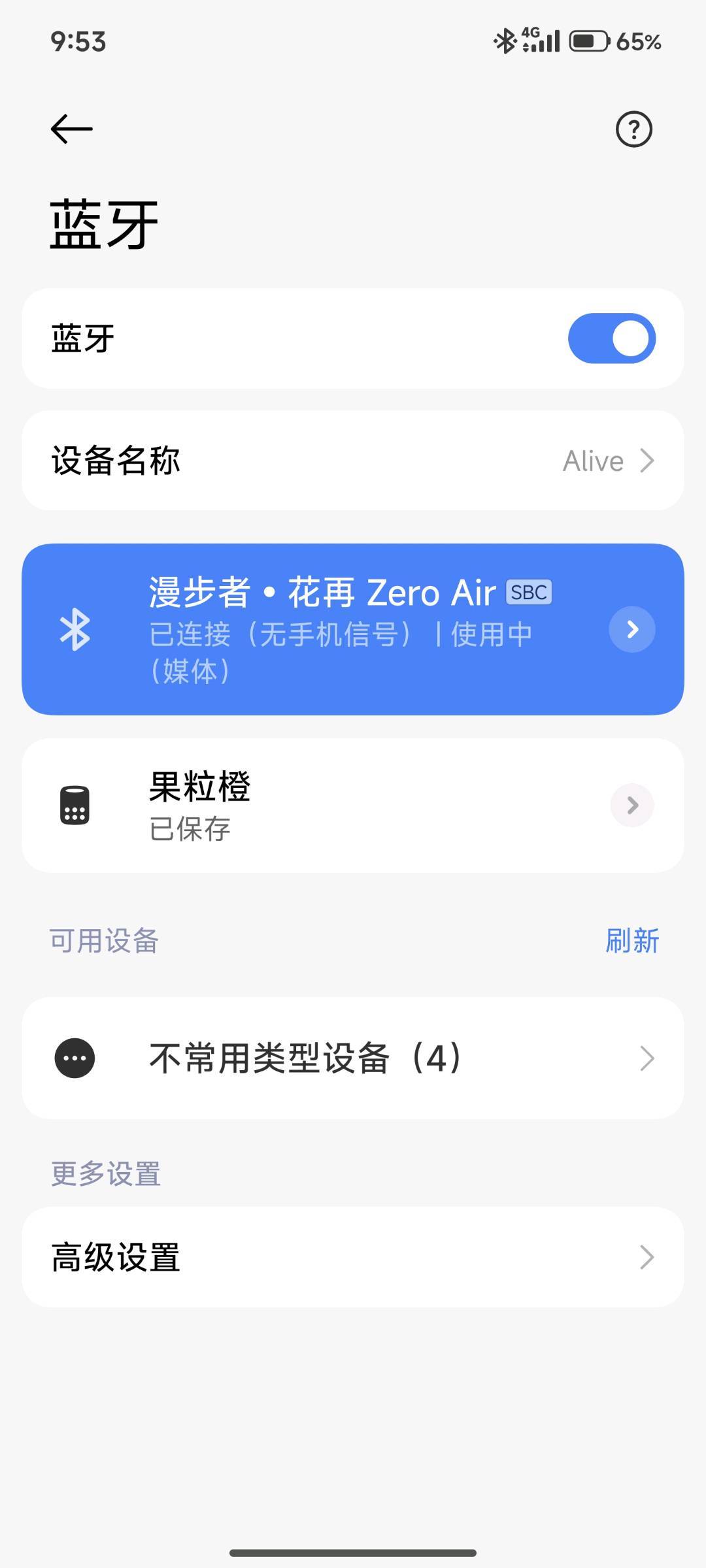Go back from the 蓝牙 page
Viewport: 706px width, 1568px height.
coord(72,129)
